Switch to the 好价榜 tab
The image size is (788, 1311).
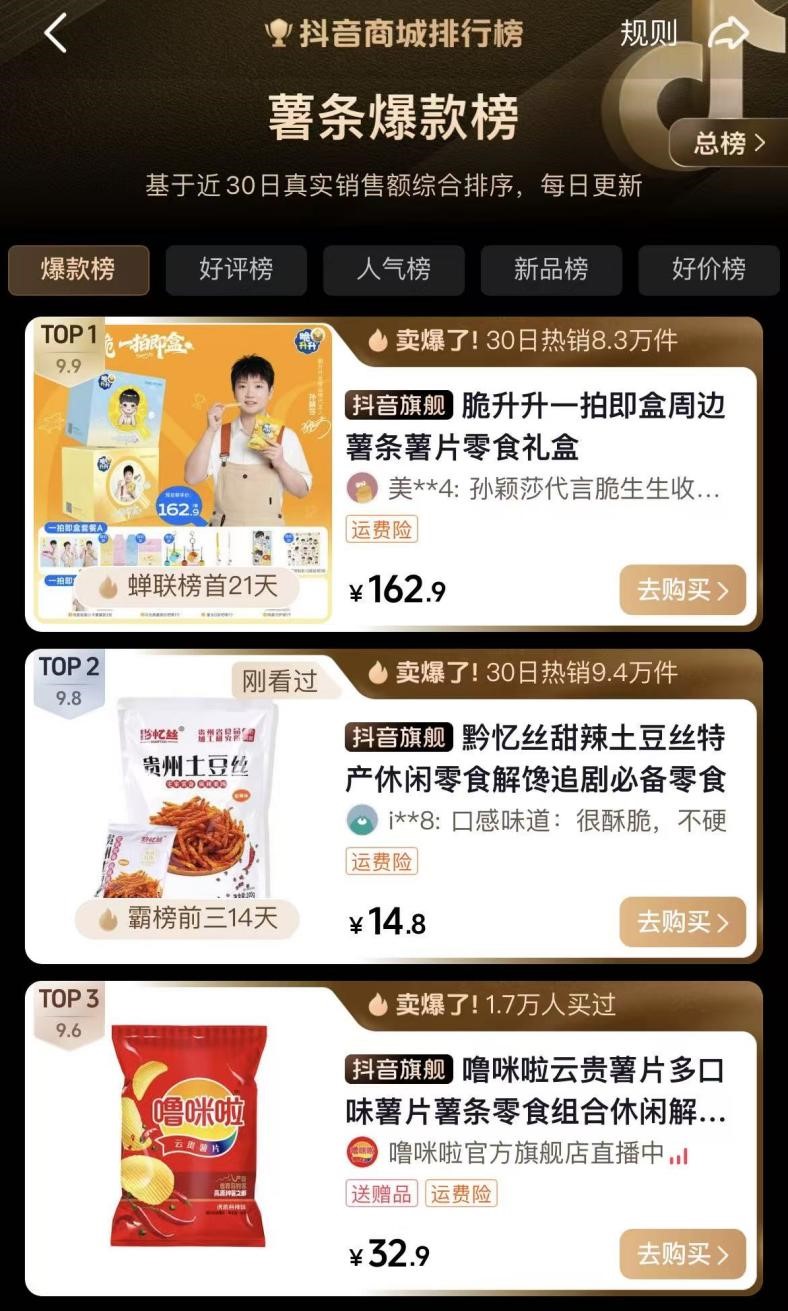(x=708, y=270)
